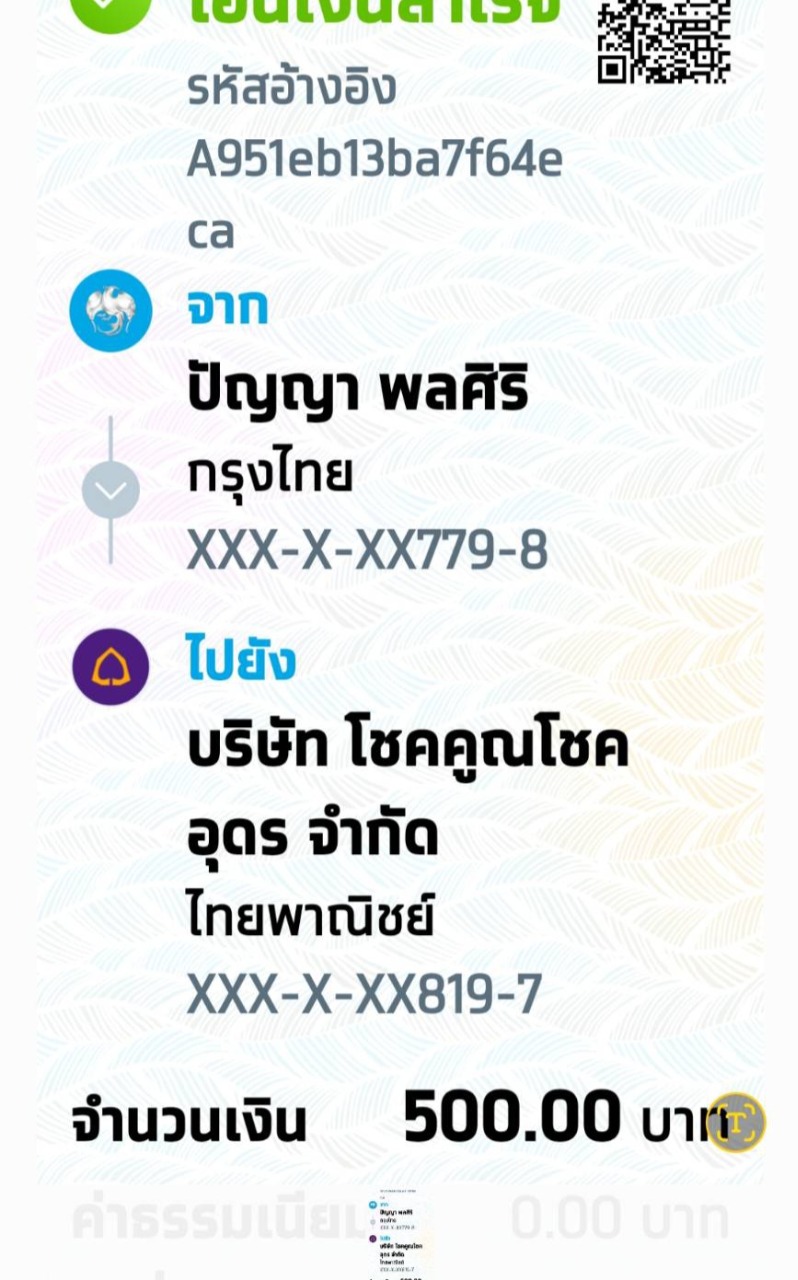The image size is (798, 1280).
Task: Select the slip thumbnail in the bottom strip
Action: (402, 1235)
